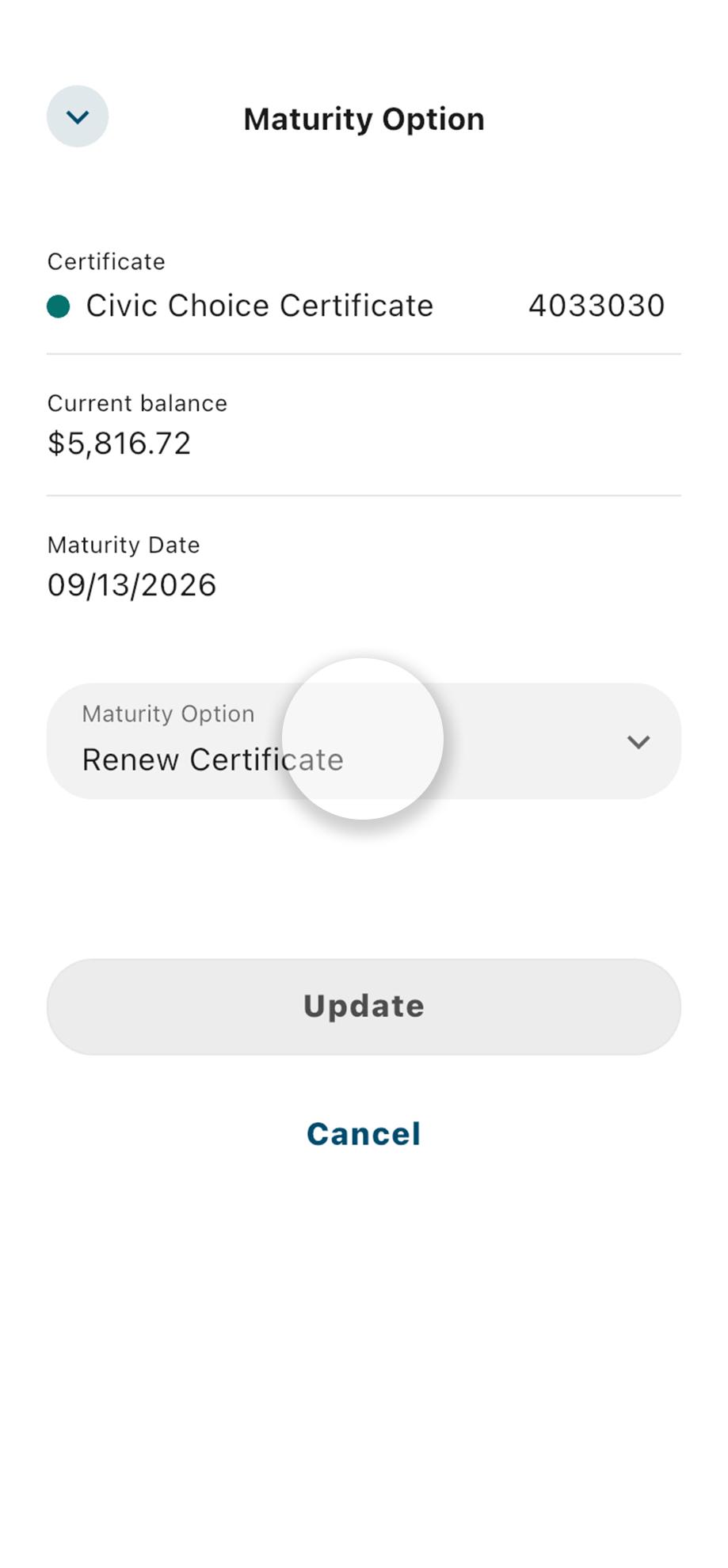Click the Cancel link
The width and height of the screenshot is (728, 1568).
pyautogui.click(x=363, y=1134)
